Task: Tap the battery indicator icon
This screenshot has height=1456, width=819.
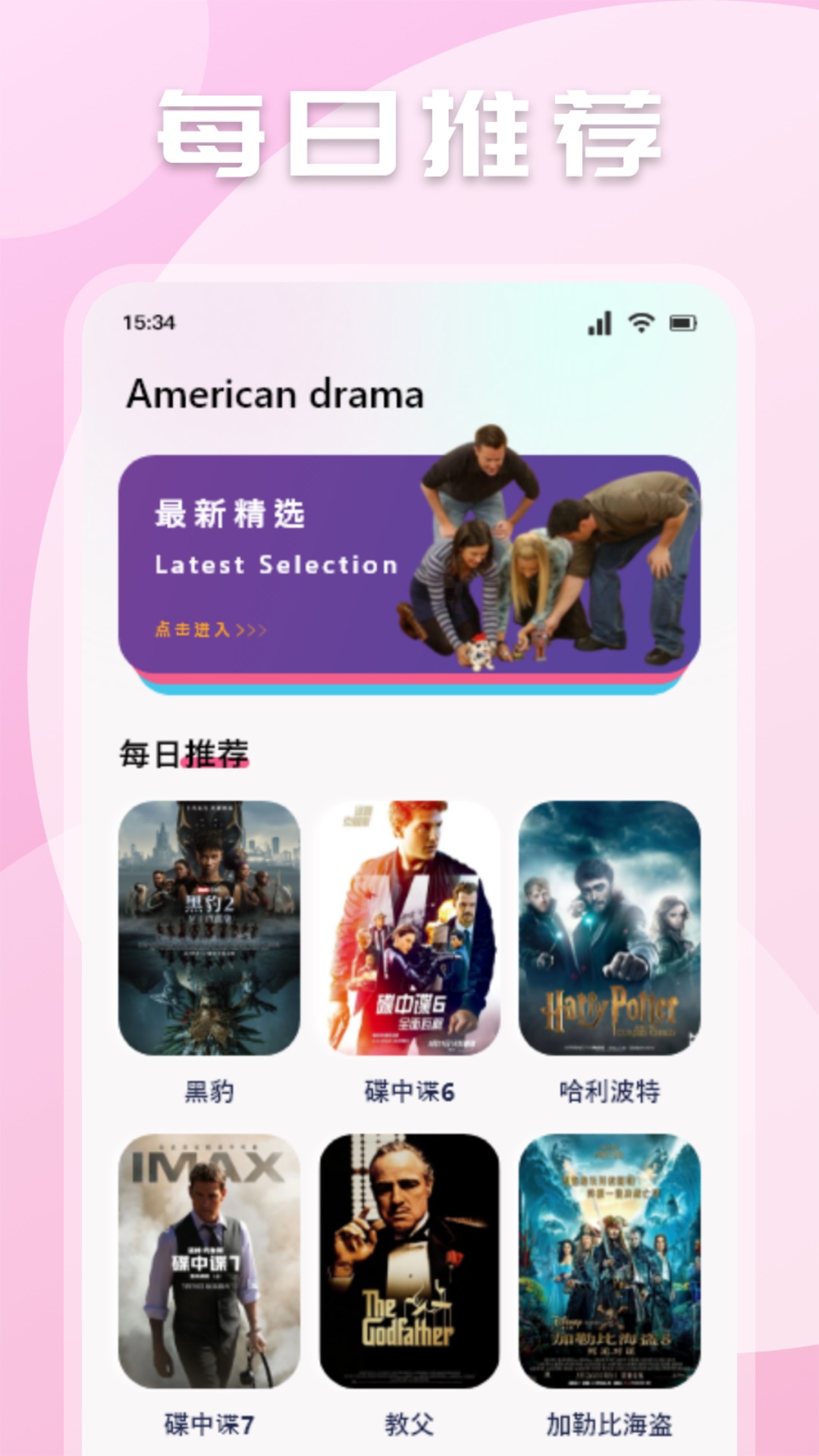Action: (682, 322)
